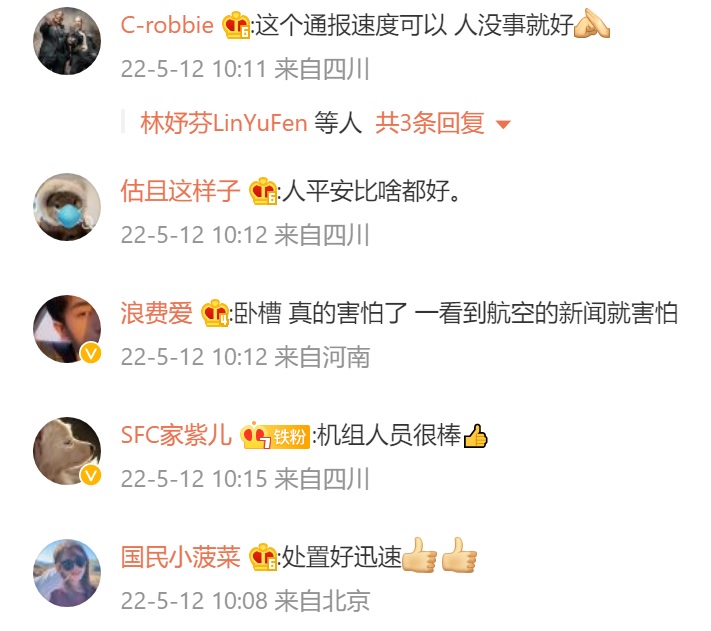
Task: Open the C-robbie username link
Action: [167, 26]
